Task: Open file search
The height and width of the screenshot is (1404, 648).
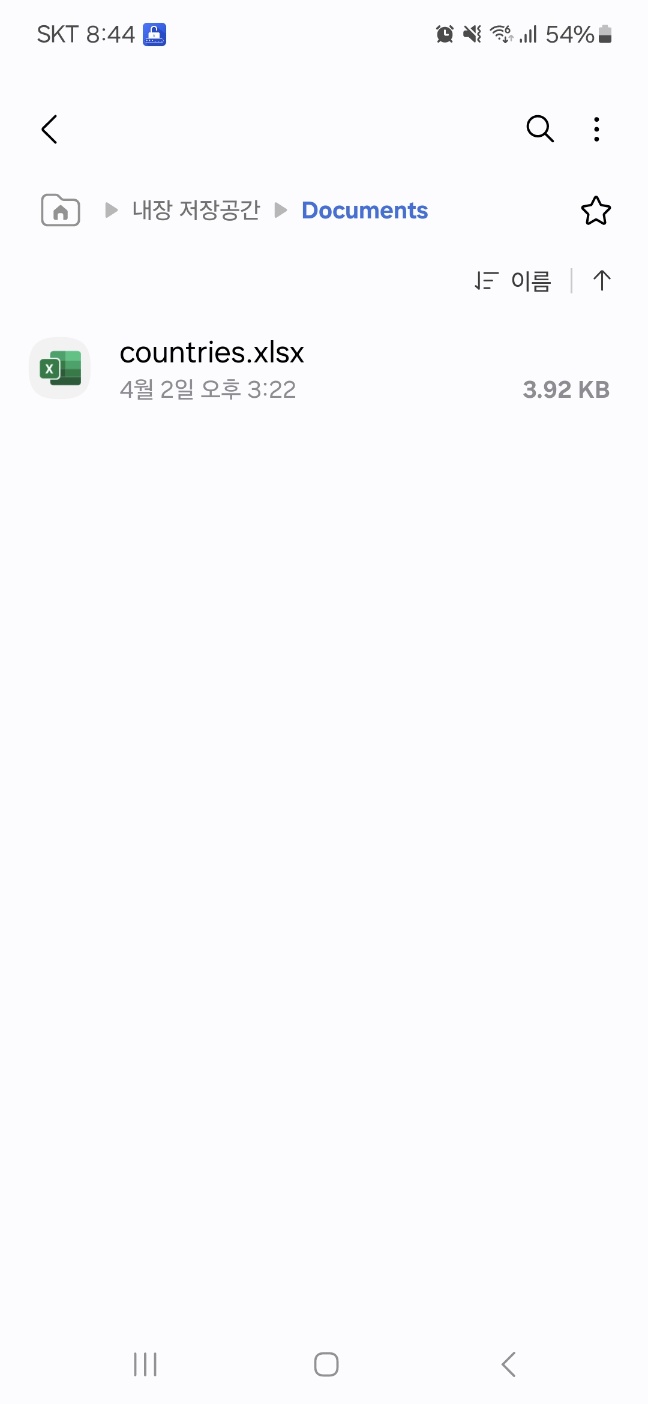Action: coord(540,129)
